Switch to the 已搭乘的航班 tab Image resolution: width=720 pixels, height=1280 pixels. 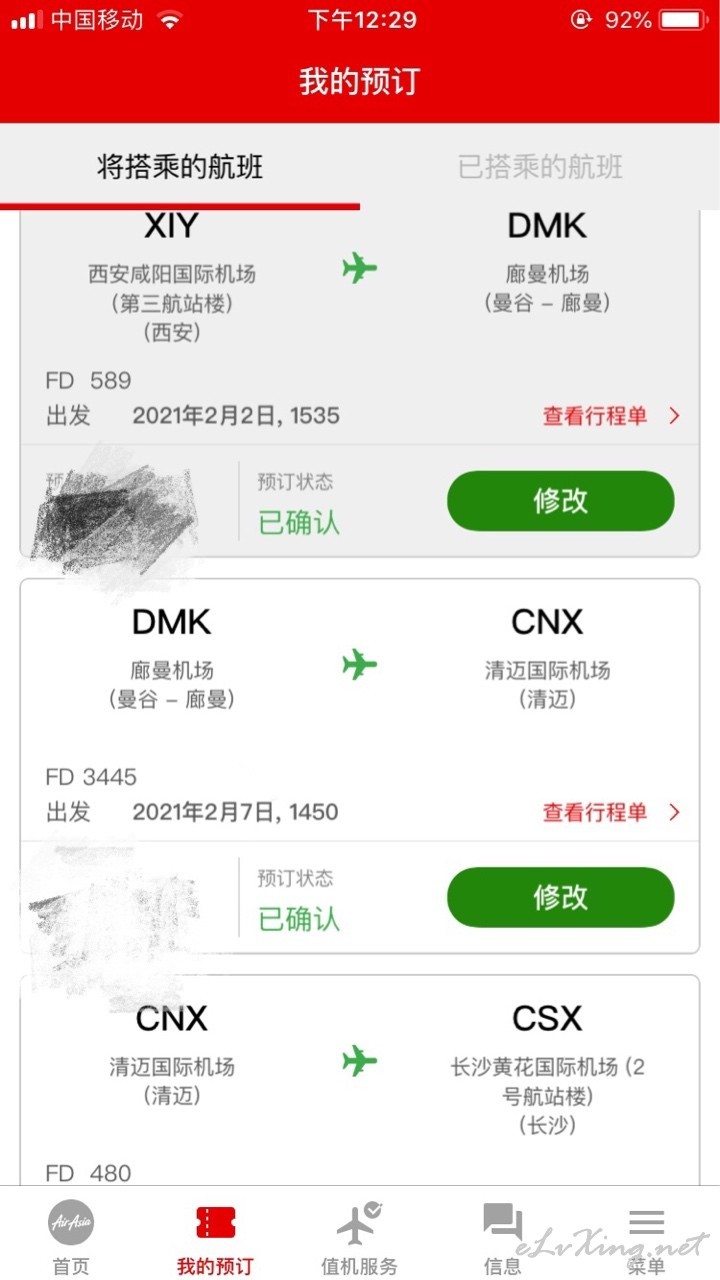click(x=540, y=166)
